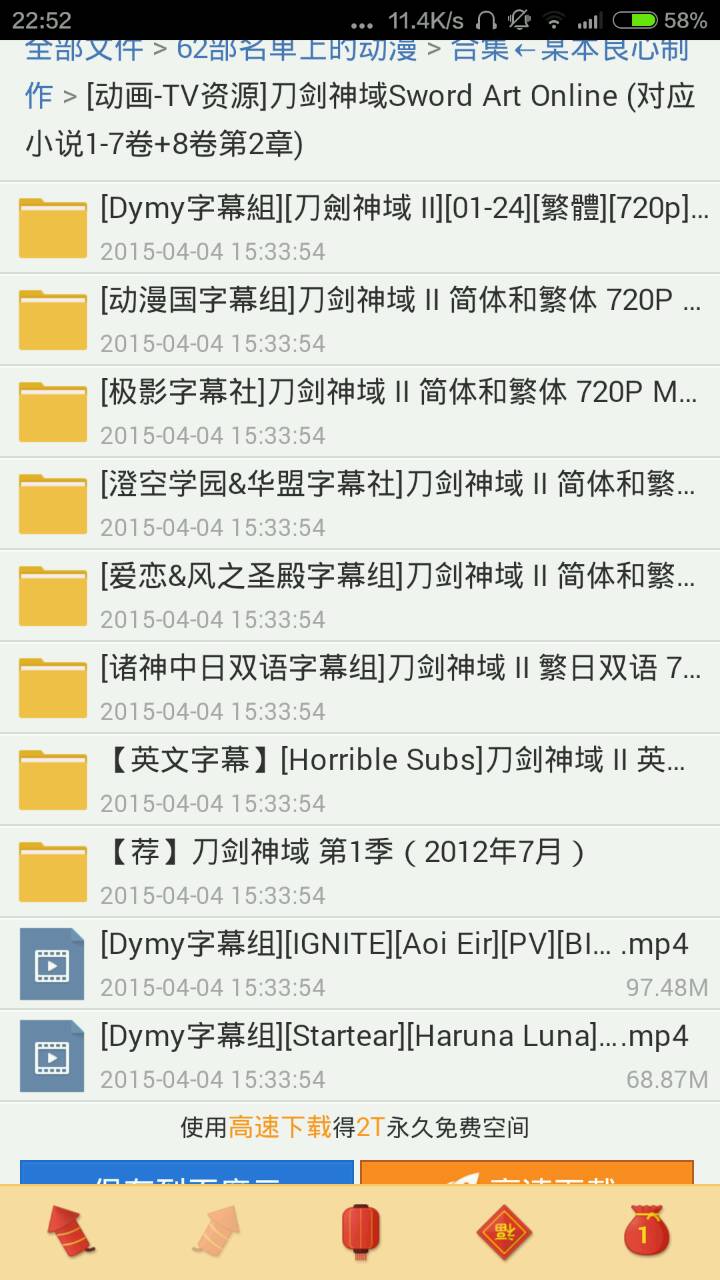The width and height of the screenshot is (720, 1280).
Task: Open the [极影字幕社] 刀剑神域 II folder
Action: pyautogui.click(x=400, y=411)
